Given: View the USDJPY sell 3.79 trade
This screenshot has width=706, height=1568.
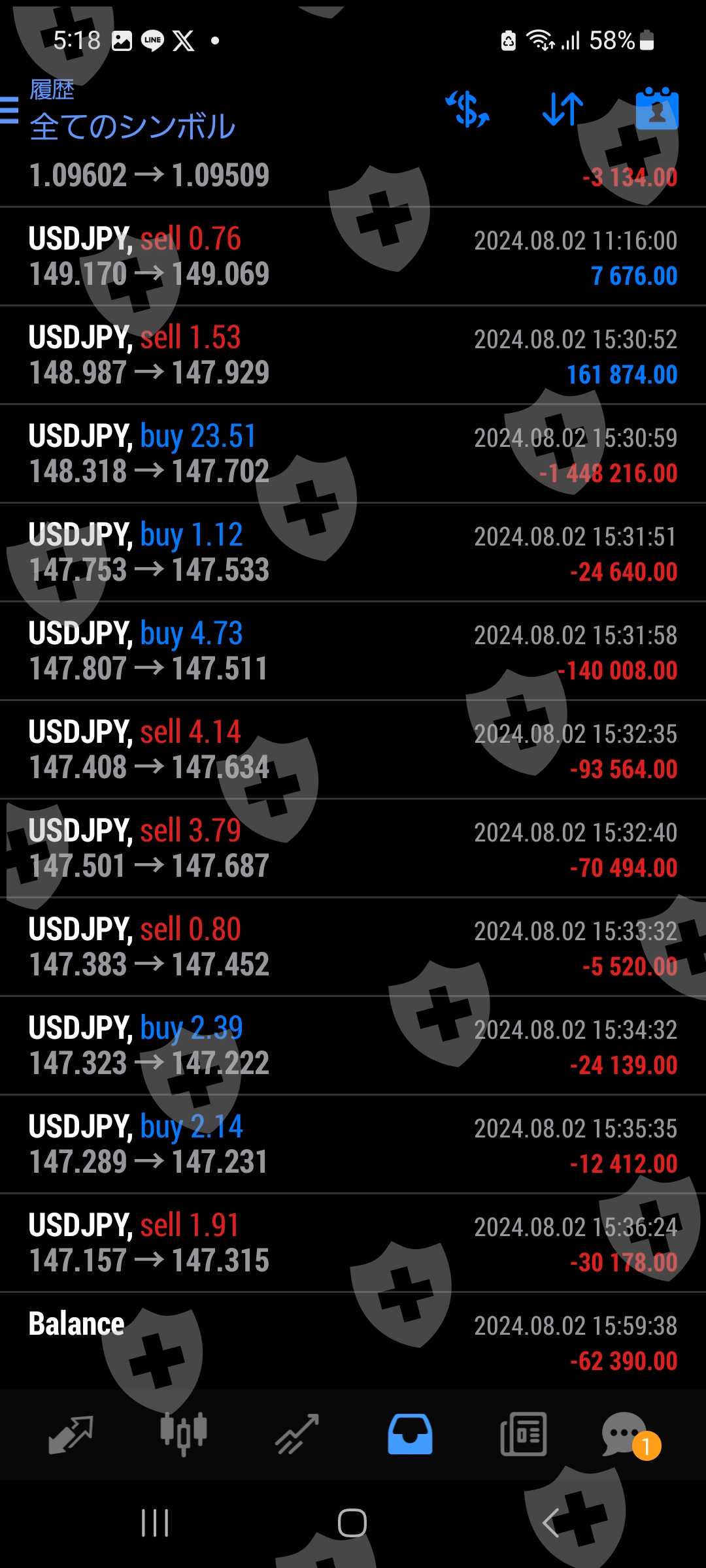Looking at the screenshot, I should (x=353, y=849).
